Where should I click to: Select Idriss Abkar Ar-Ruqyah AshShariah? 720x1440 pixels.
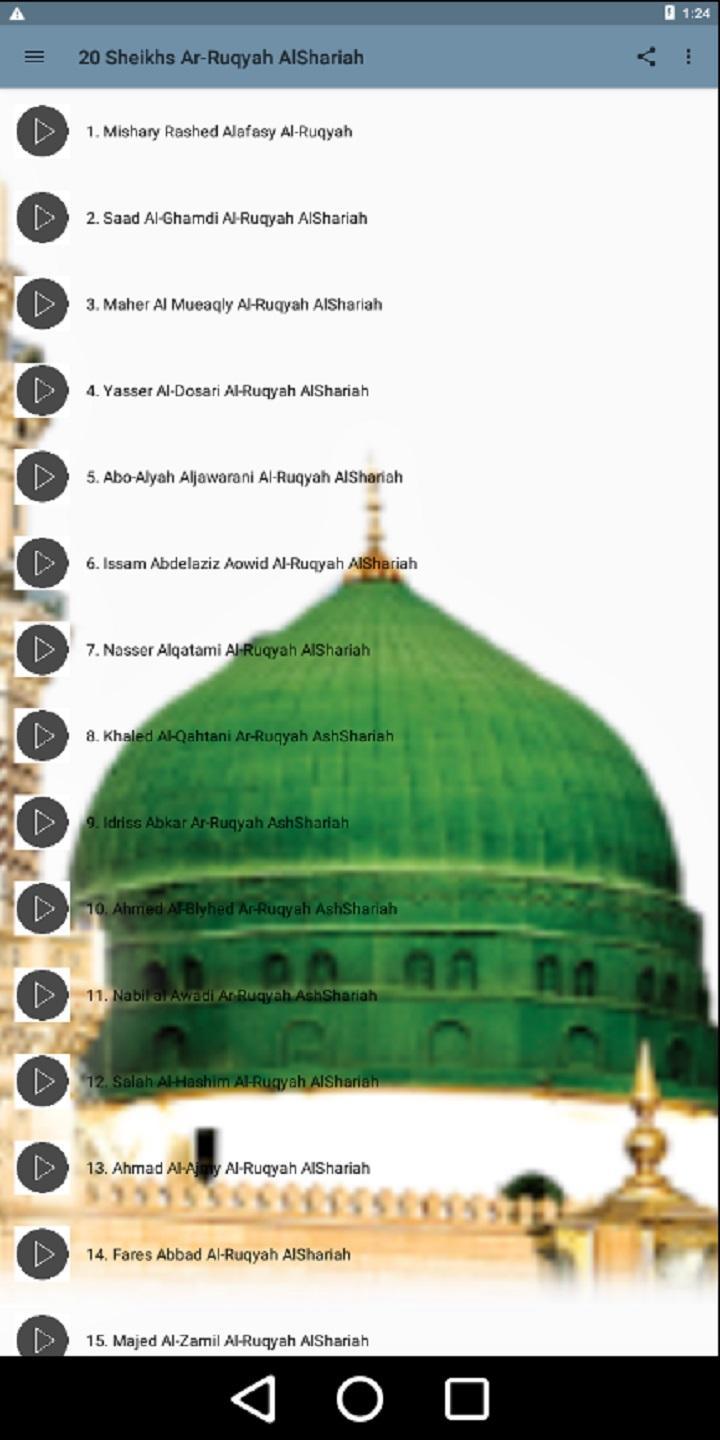(360, 822)
